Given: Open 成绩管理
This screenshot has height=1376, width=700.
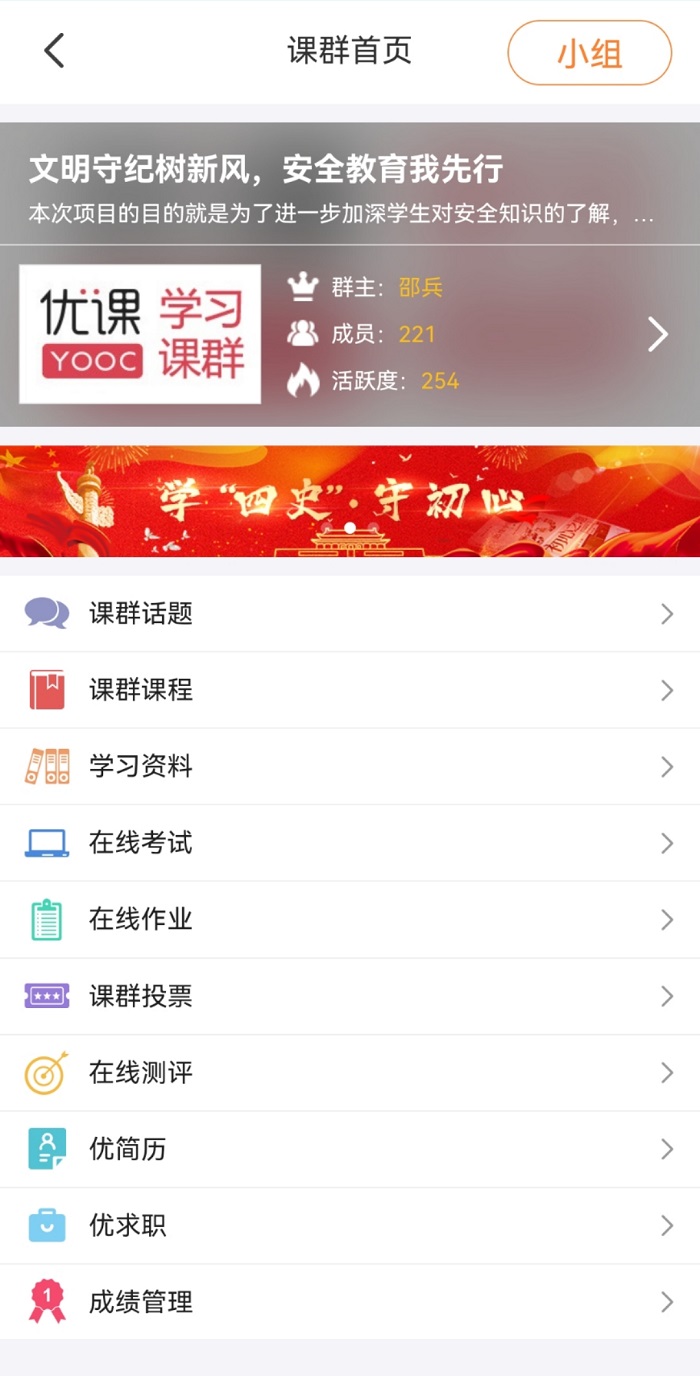Looking at the screenshot, I should [350, 1302].
